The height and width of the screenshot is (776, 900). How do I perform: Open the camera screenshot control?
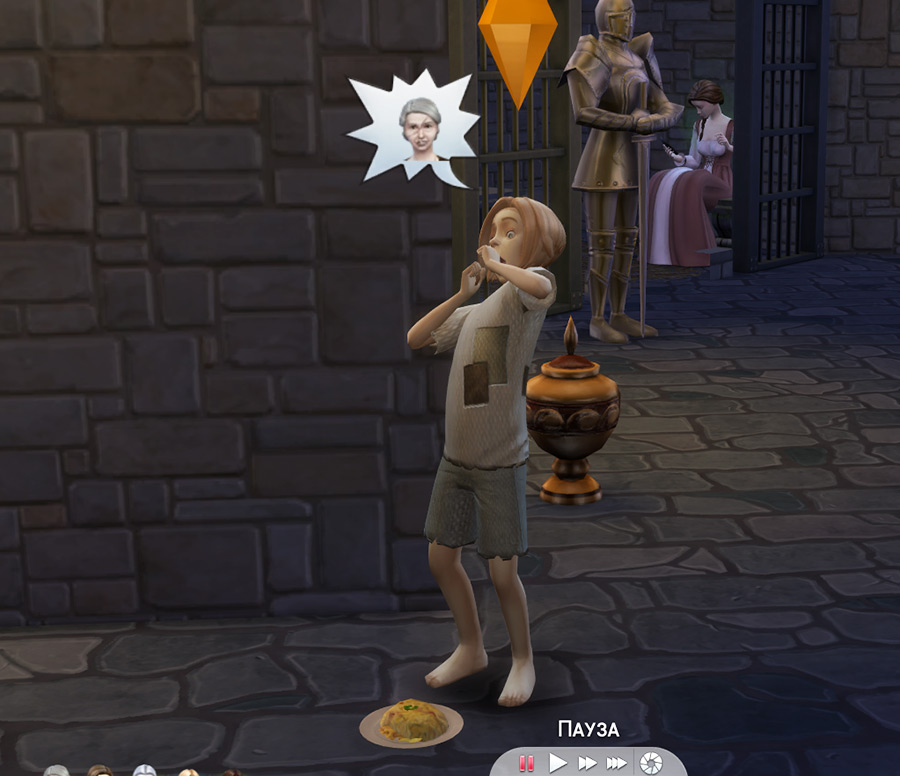tap(652, 763)
